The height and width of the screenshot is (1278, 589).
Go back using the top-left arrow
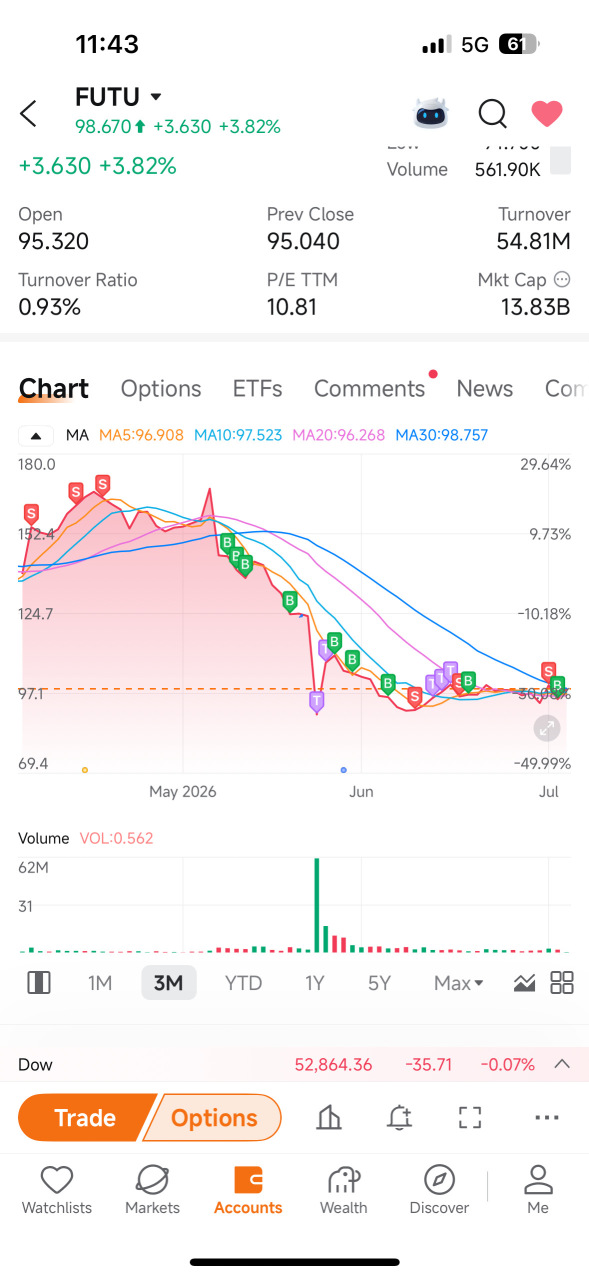pos(28,113)
